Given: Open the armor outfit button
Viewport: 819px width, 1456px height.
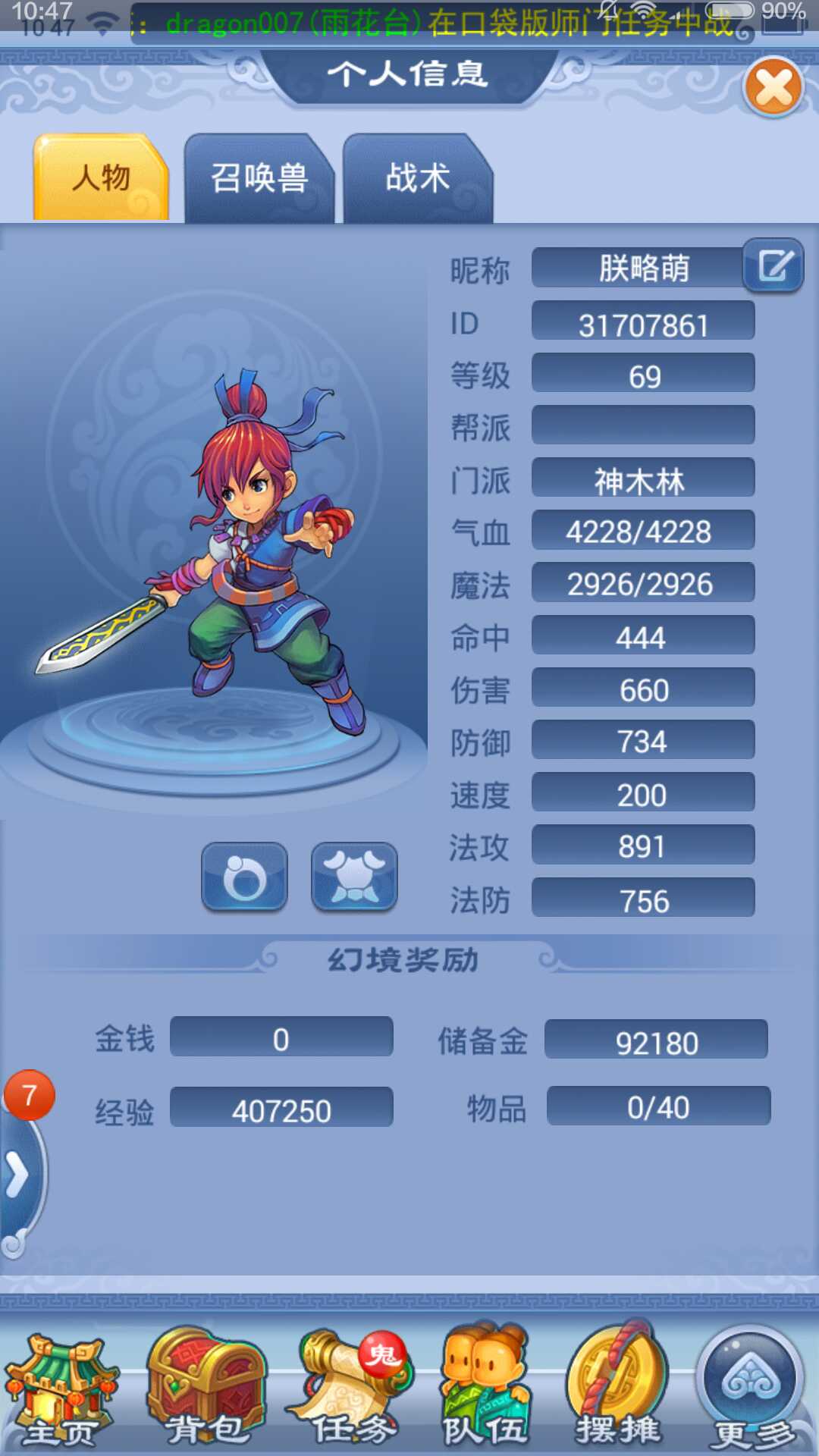Looking at the screenshot, I should pyautogui.click(x=354, y=877).
